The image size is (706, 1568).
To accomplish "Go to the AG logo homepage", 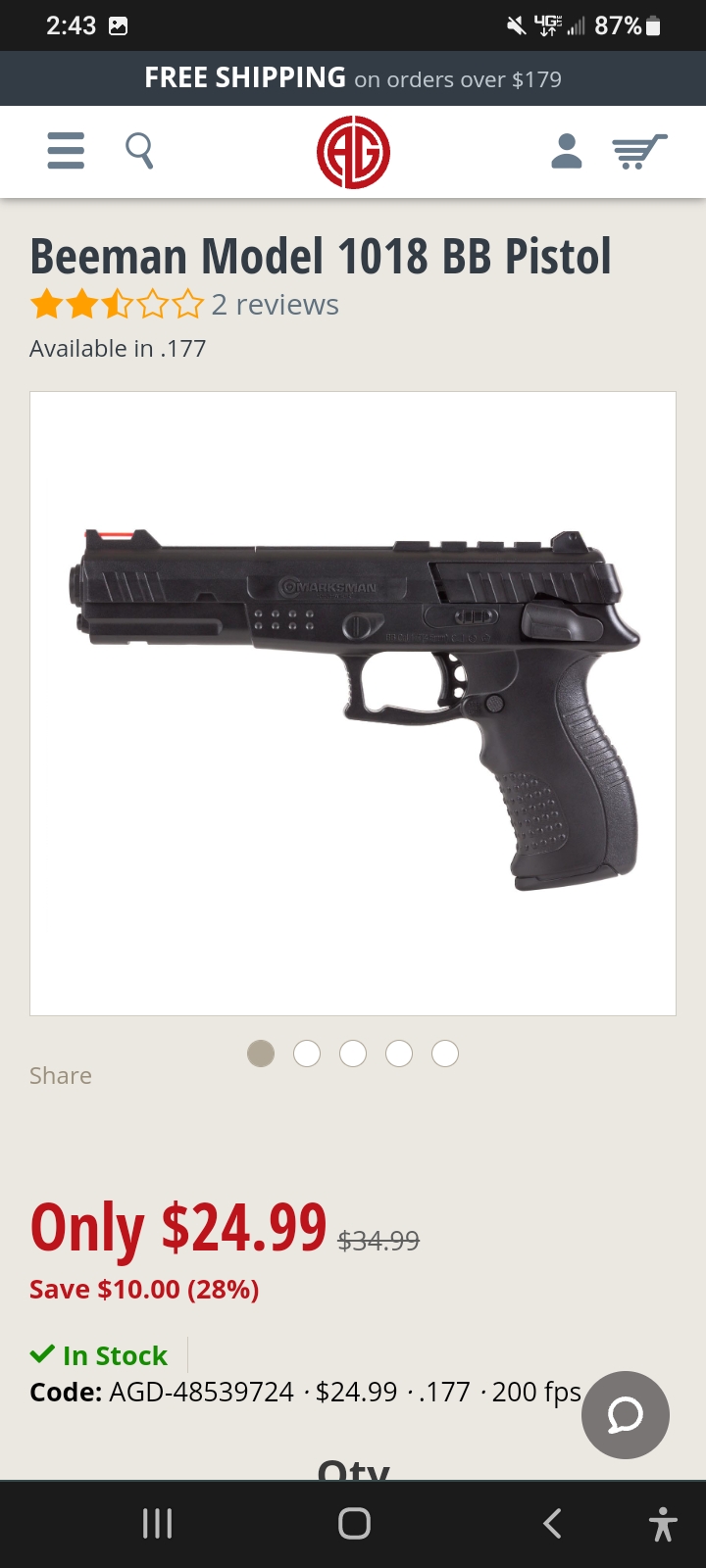I will 353,152.
